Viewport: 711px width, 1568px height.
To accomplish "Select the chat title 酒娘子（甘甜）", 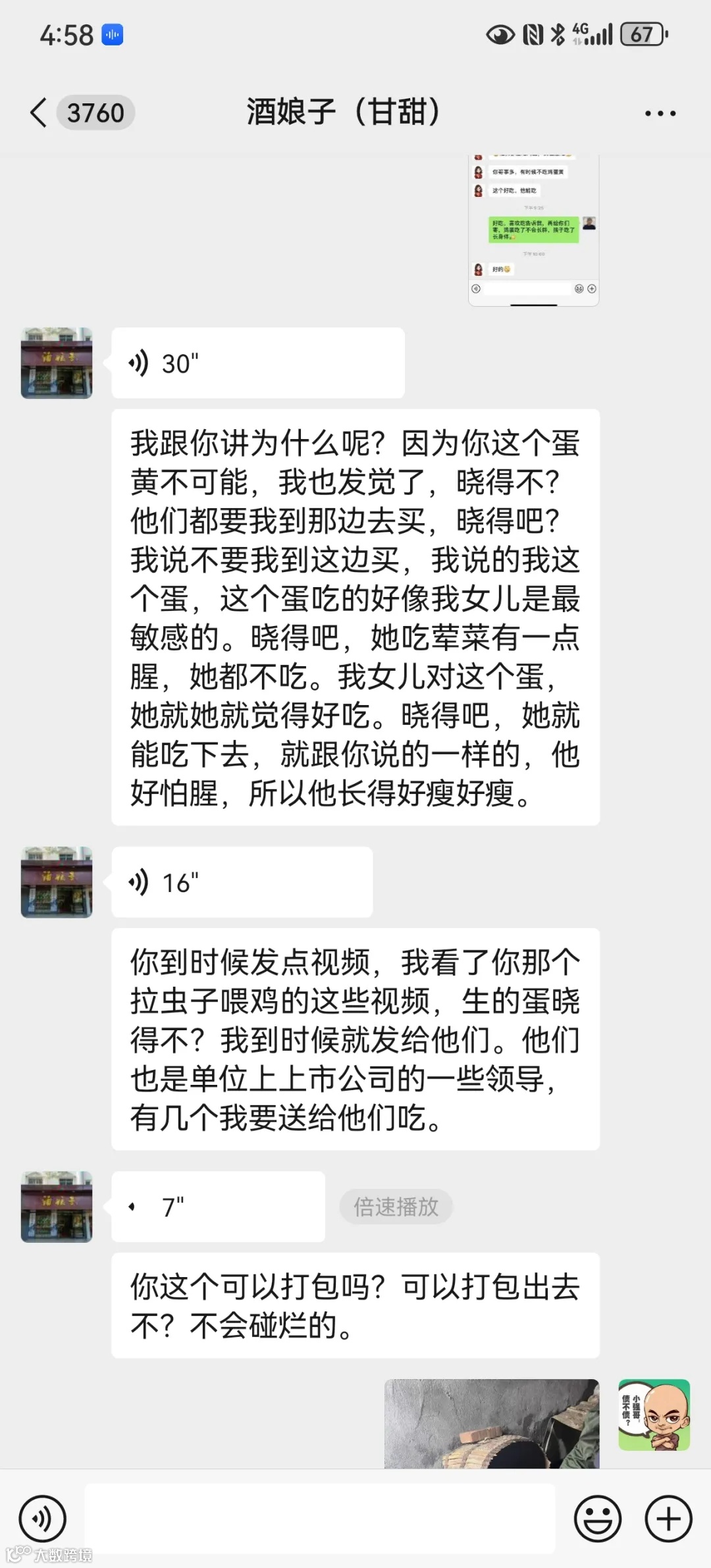I will (345, 112).
